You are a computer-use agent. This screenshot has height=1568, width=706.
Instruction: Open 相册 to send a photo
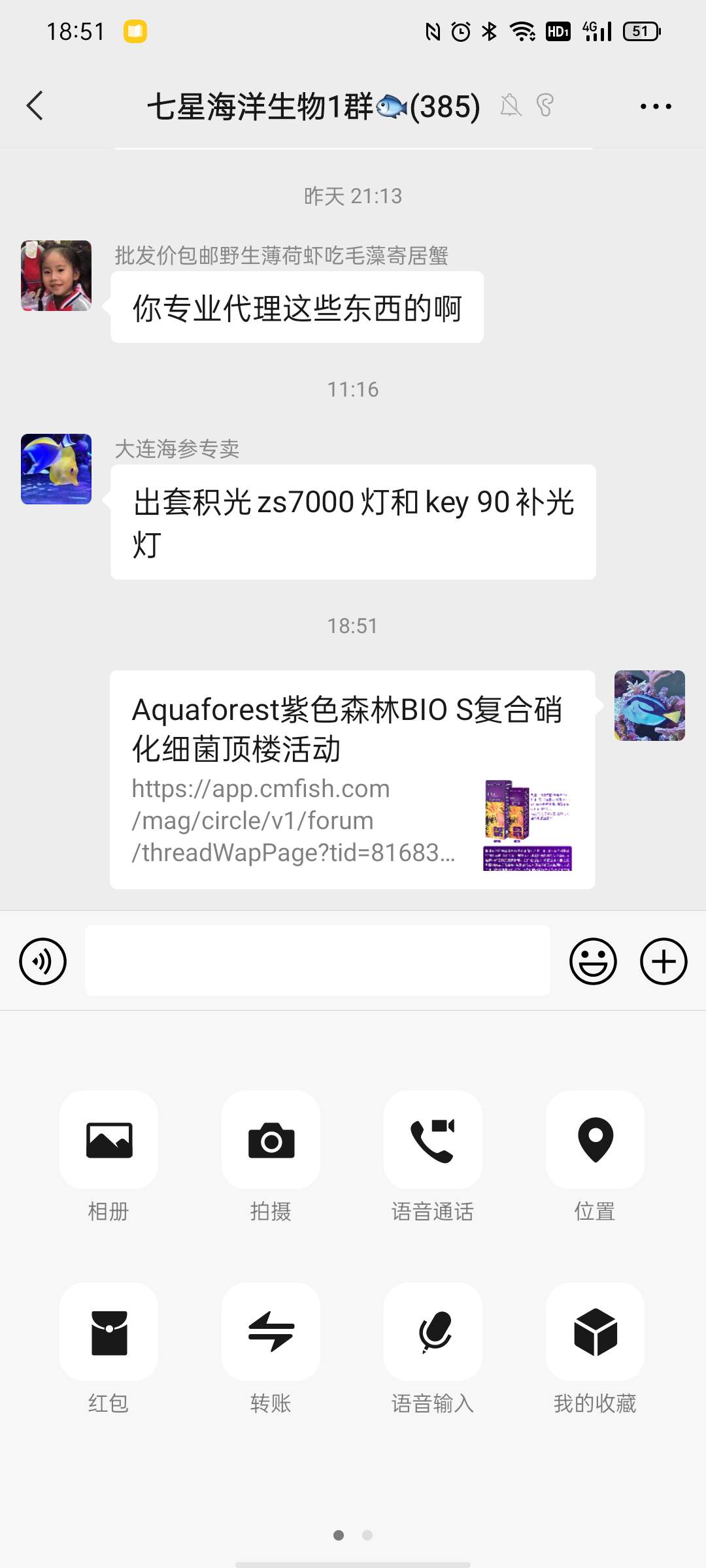[109, 1140]
